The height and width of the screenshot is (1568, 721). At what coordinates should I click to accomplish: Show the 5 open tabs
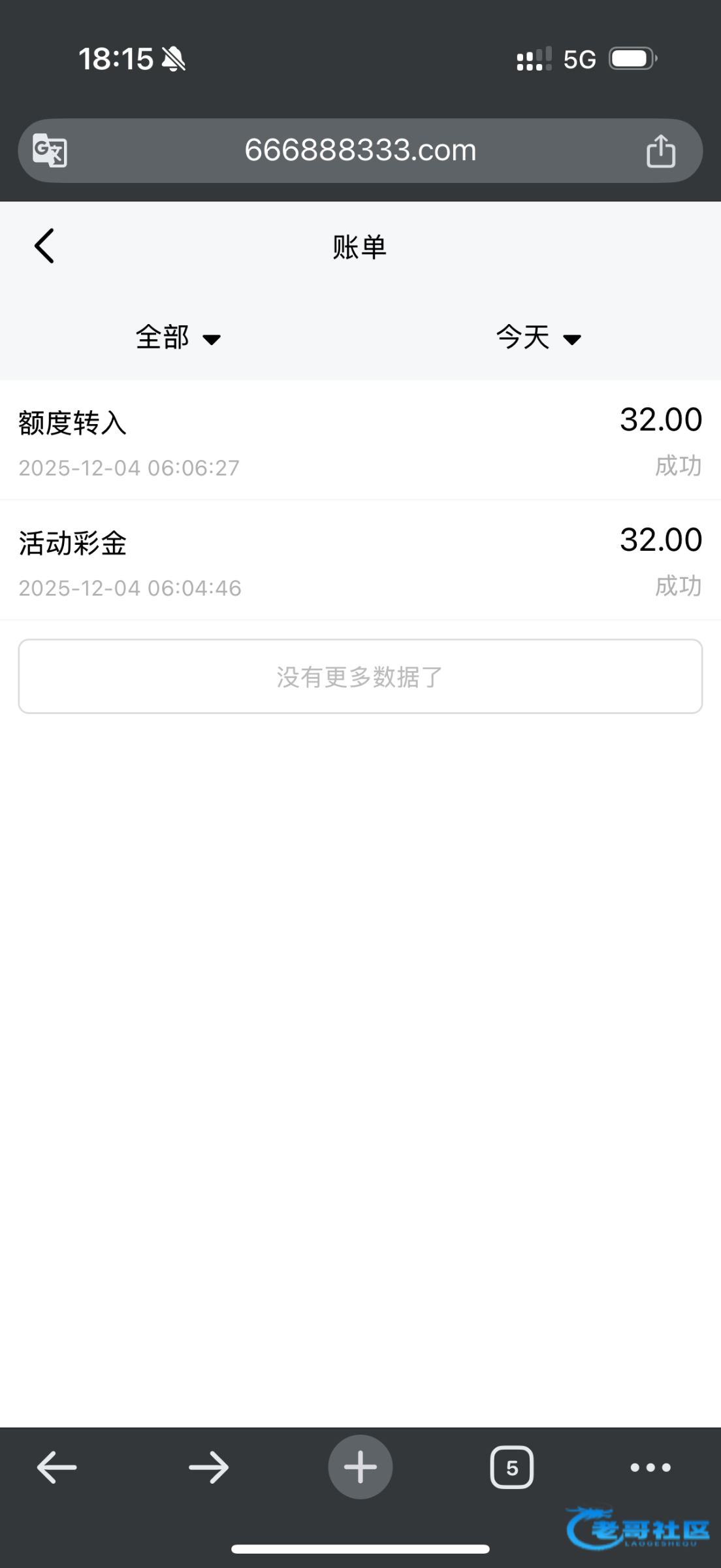(x=511, y=1467)
